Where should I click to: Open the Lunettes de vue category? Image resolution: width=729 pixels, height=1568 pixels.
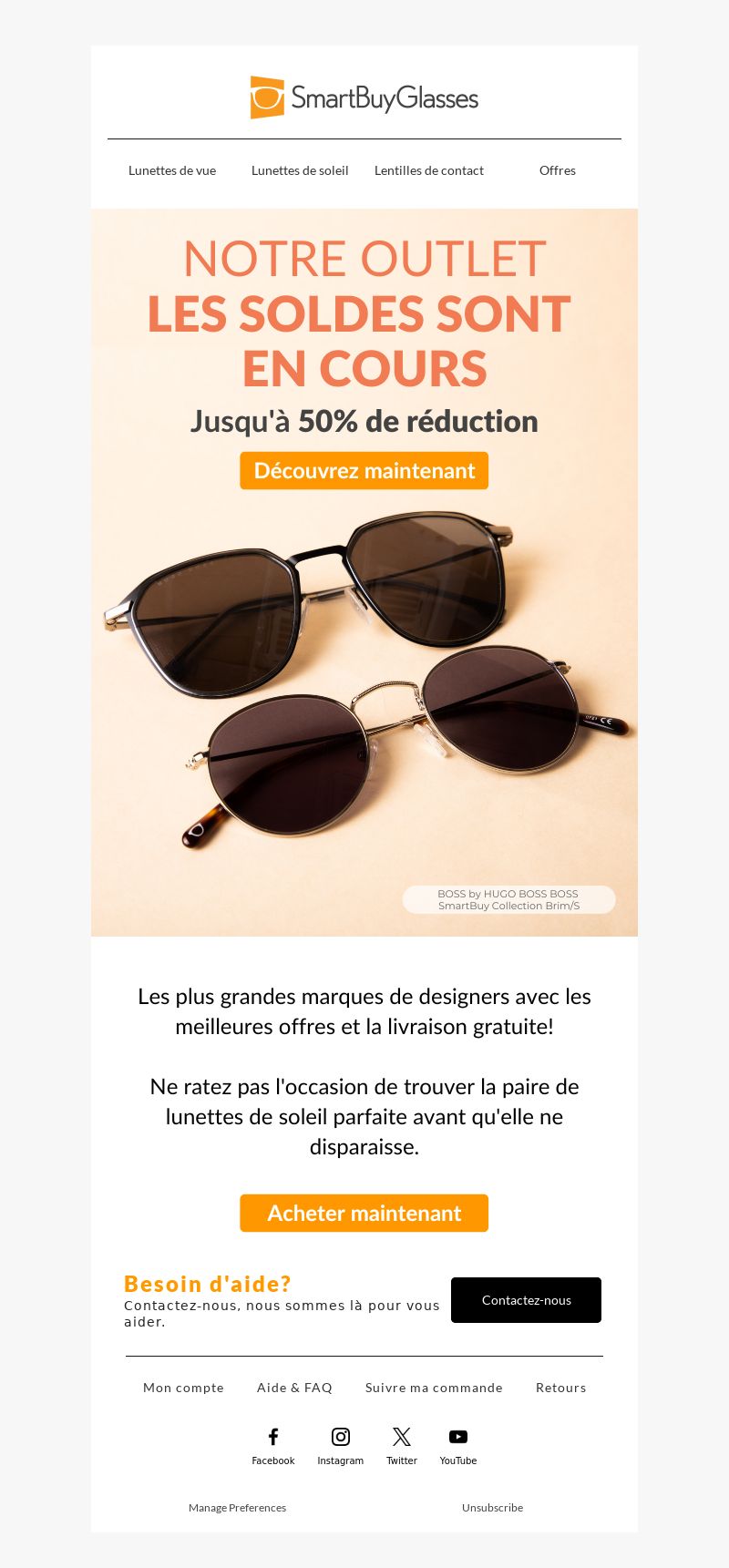pyautogui.click(x=172, y=170)
